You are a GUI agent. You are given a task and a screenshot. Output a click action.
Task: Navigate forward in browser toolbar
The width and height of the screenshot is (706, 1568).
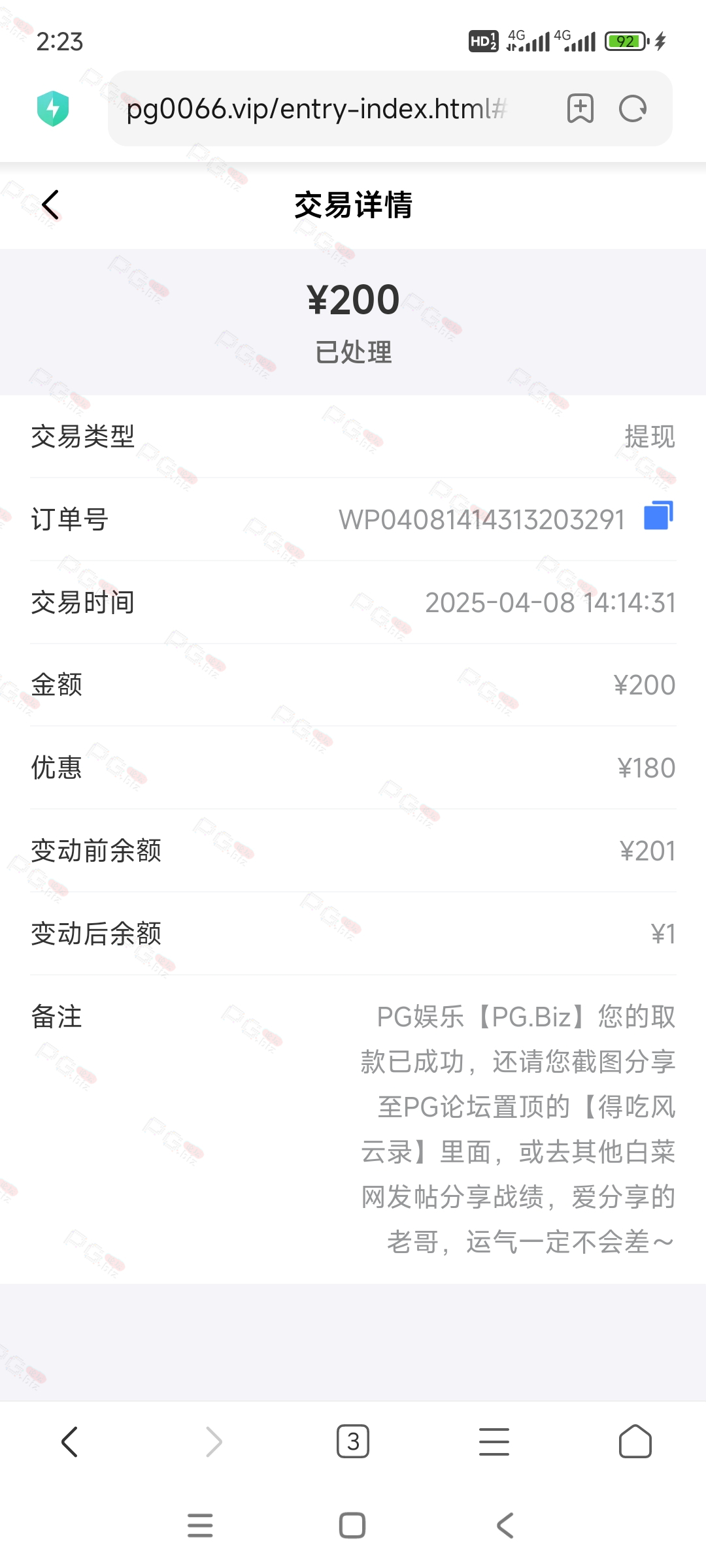click(214, 1442)
